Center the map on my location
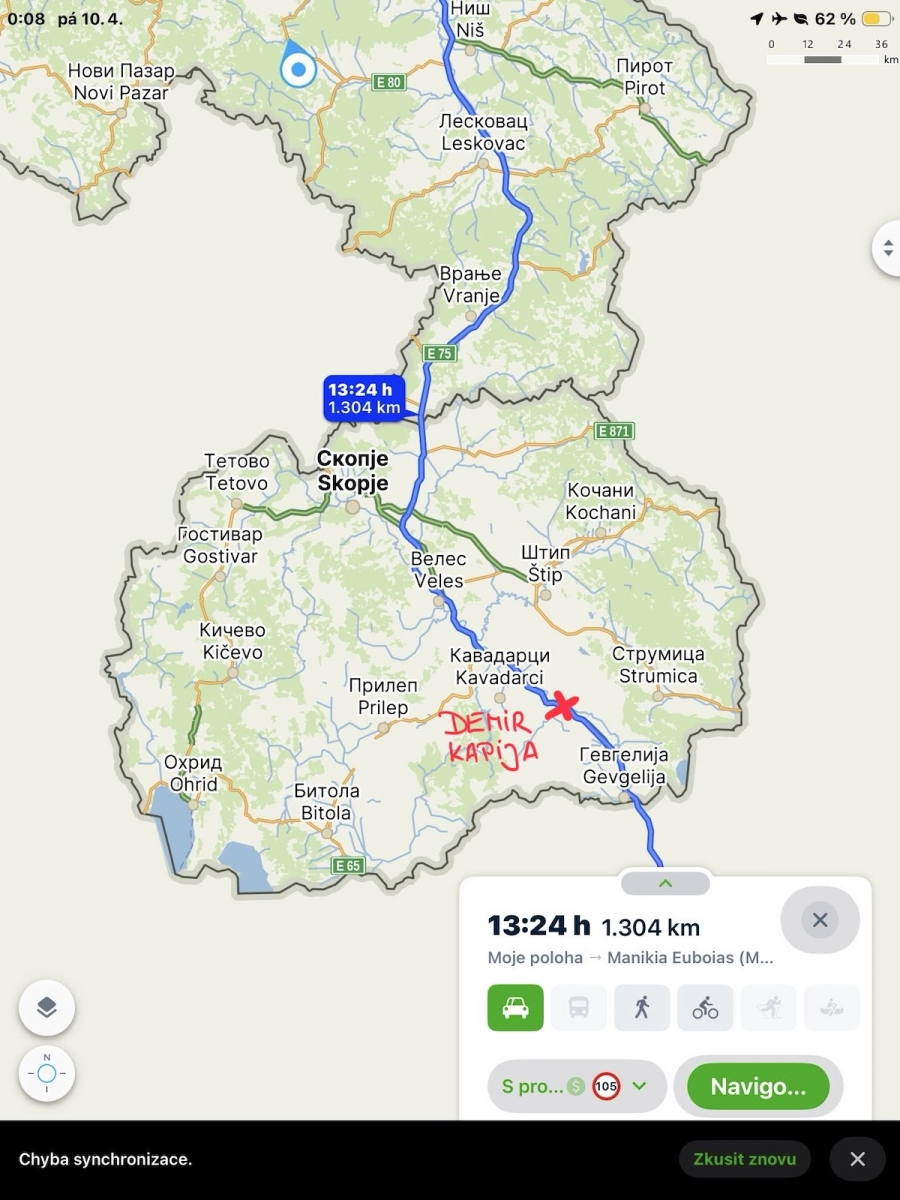This screenshot has width=900, height=1200. point(47,1074)
